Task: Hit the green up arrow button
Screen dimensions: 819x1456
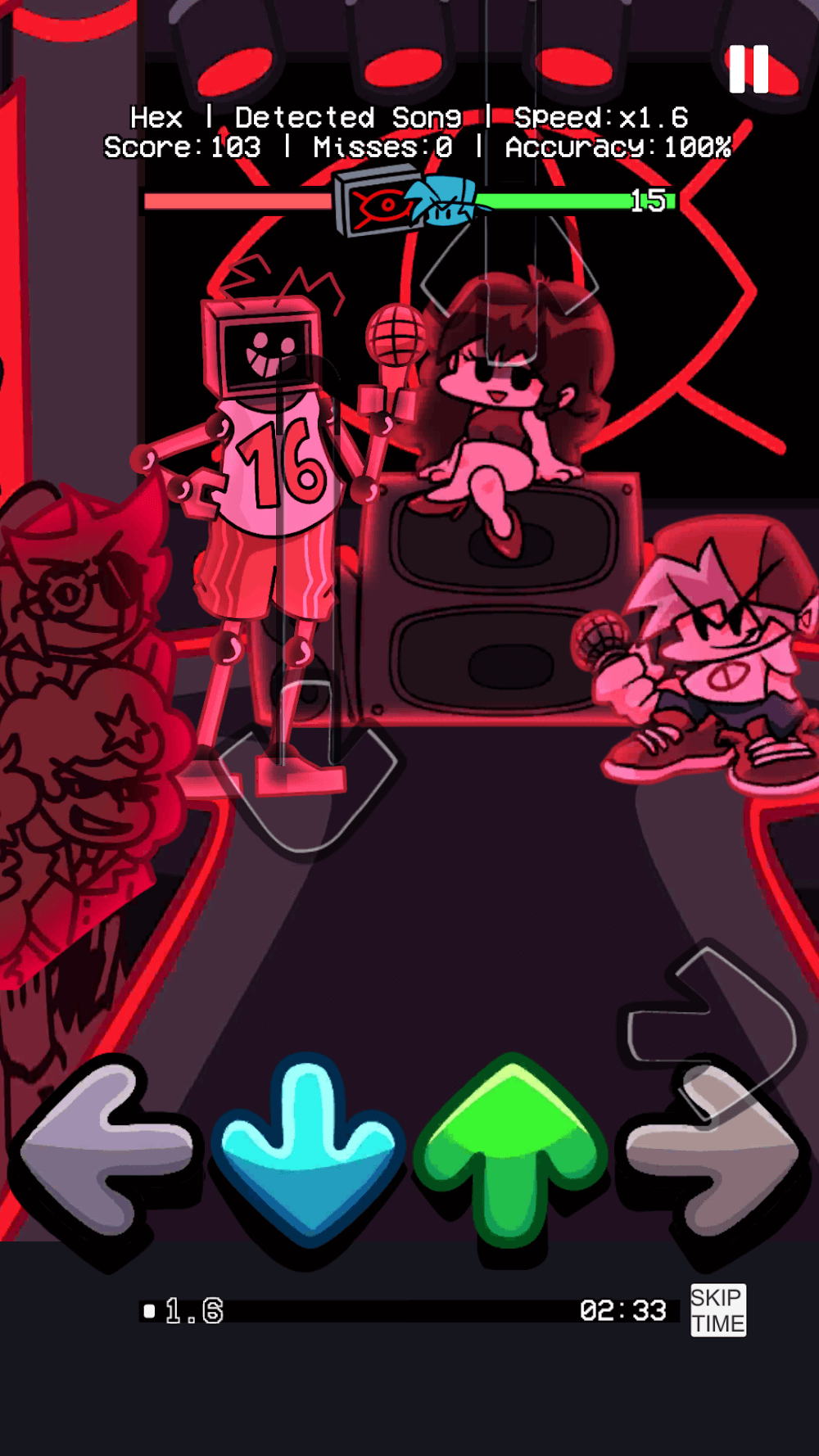Action: 511,1146
